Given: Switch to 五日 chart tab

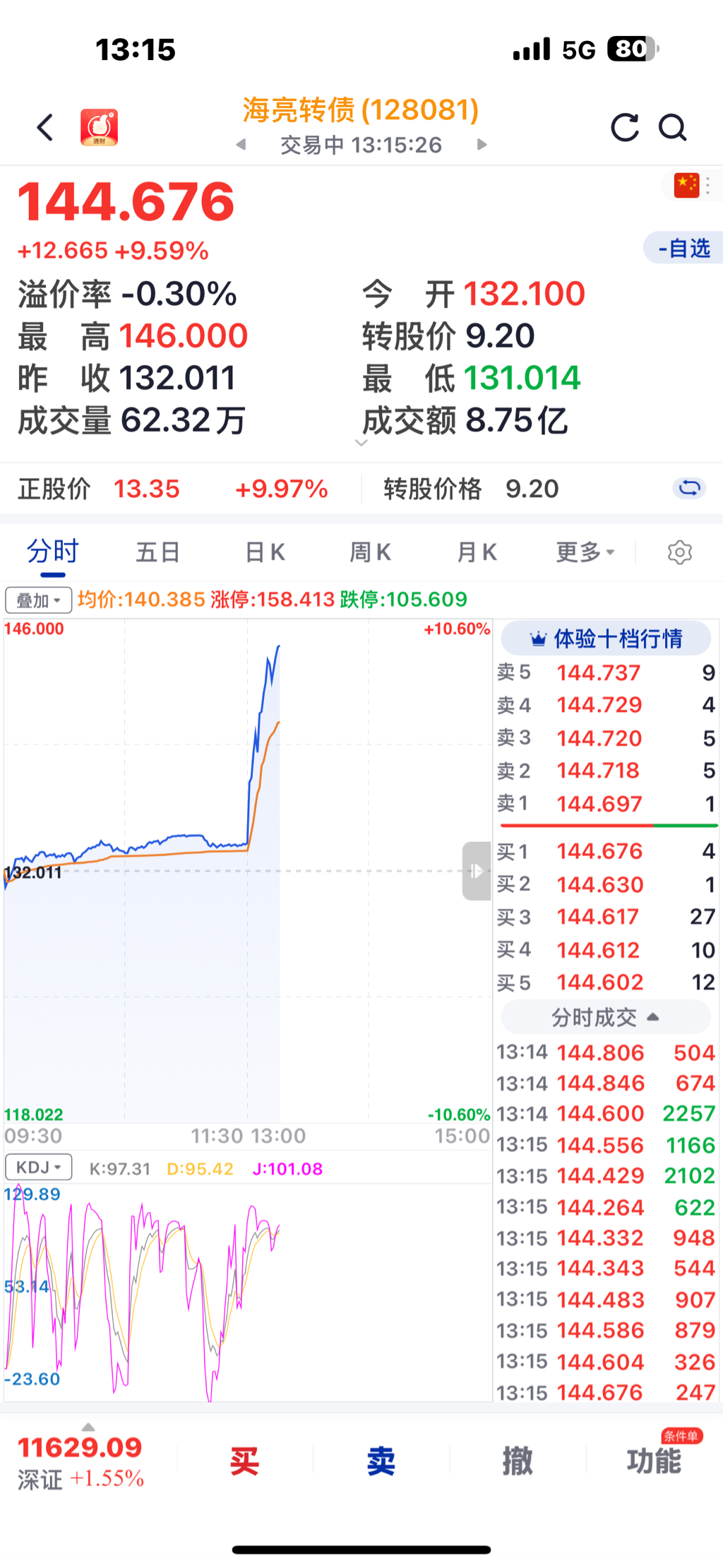Looking at the screenshot, I should coord(157,552).
